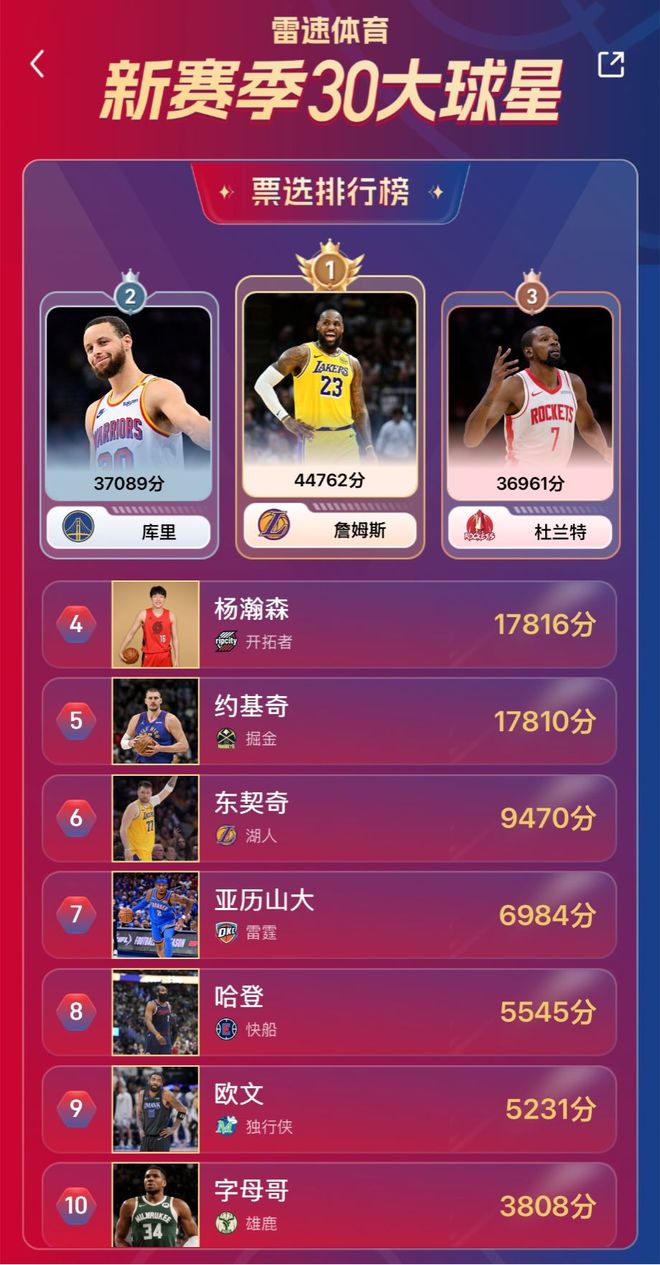660x1265 pixels.
Task: Select the 东契奇 row
Action: pyautogui.click(x=329, y=818)
